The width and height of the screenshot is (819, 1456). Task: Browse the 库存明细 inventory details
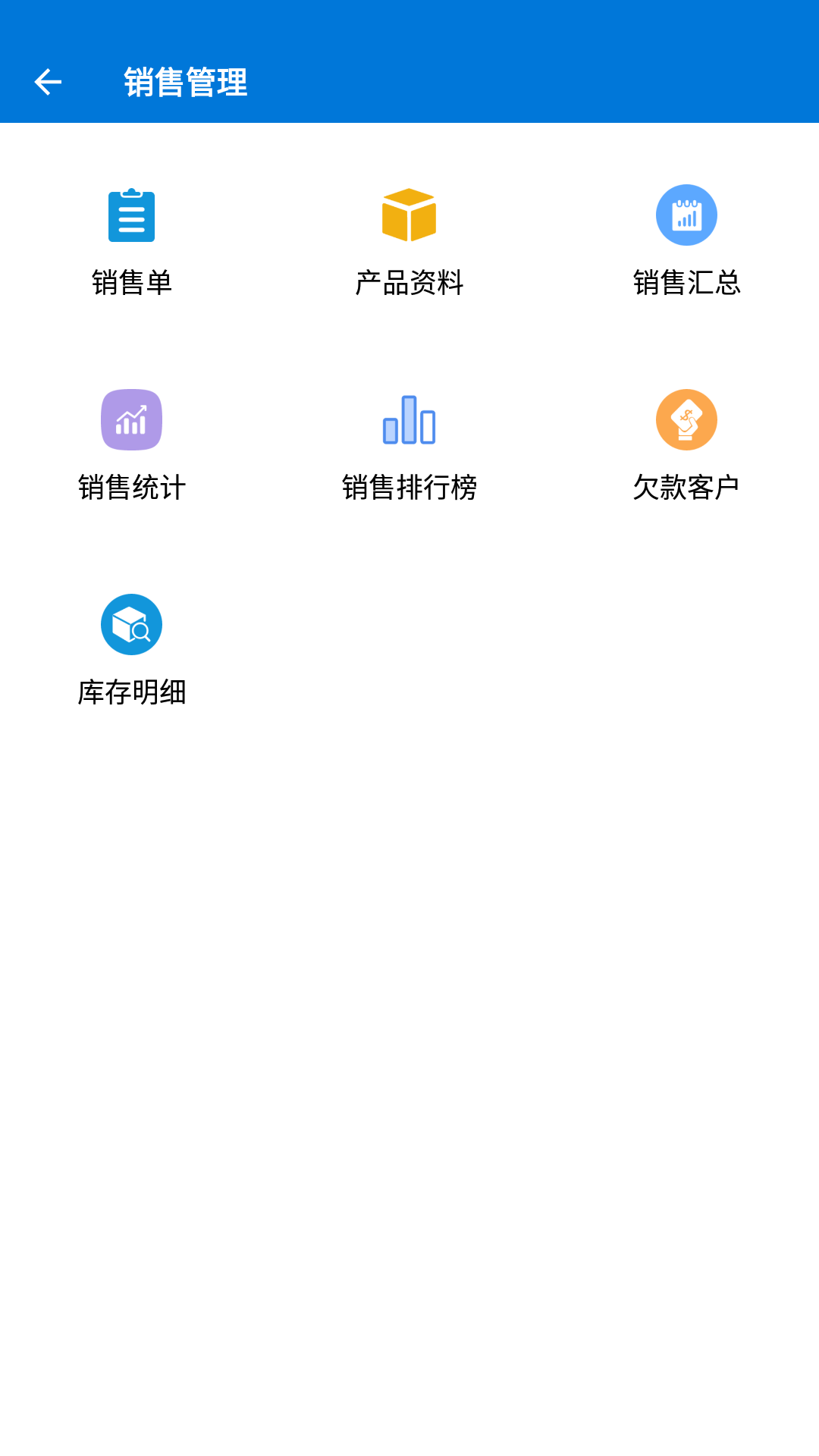(x=131, y=648)
